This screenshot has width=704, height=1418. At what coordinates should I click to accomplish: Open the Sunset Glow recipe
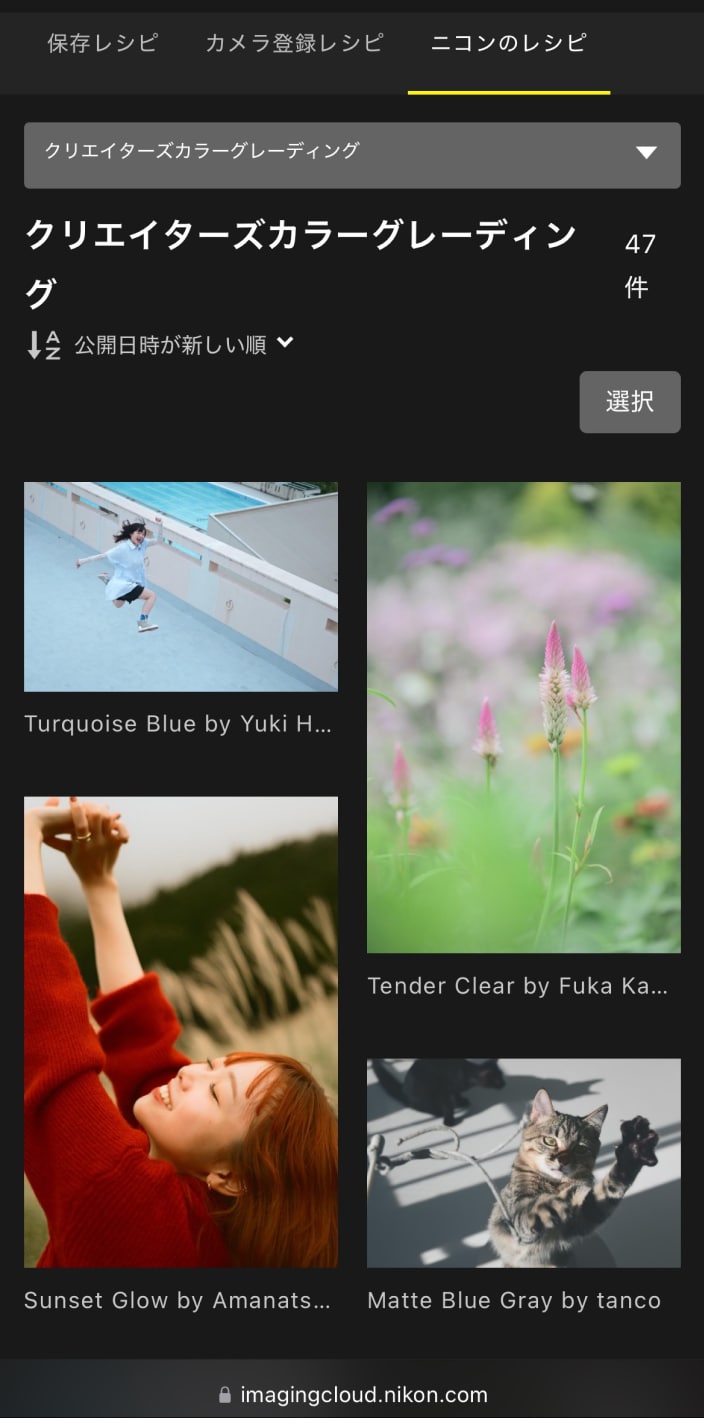(181, 1032)
